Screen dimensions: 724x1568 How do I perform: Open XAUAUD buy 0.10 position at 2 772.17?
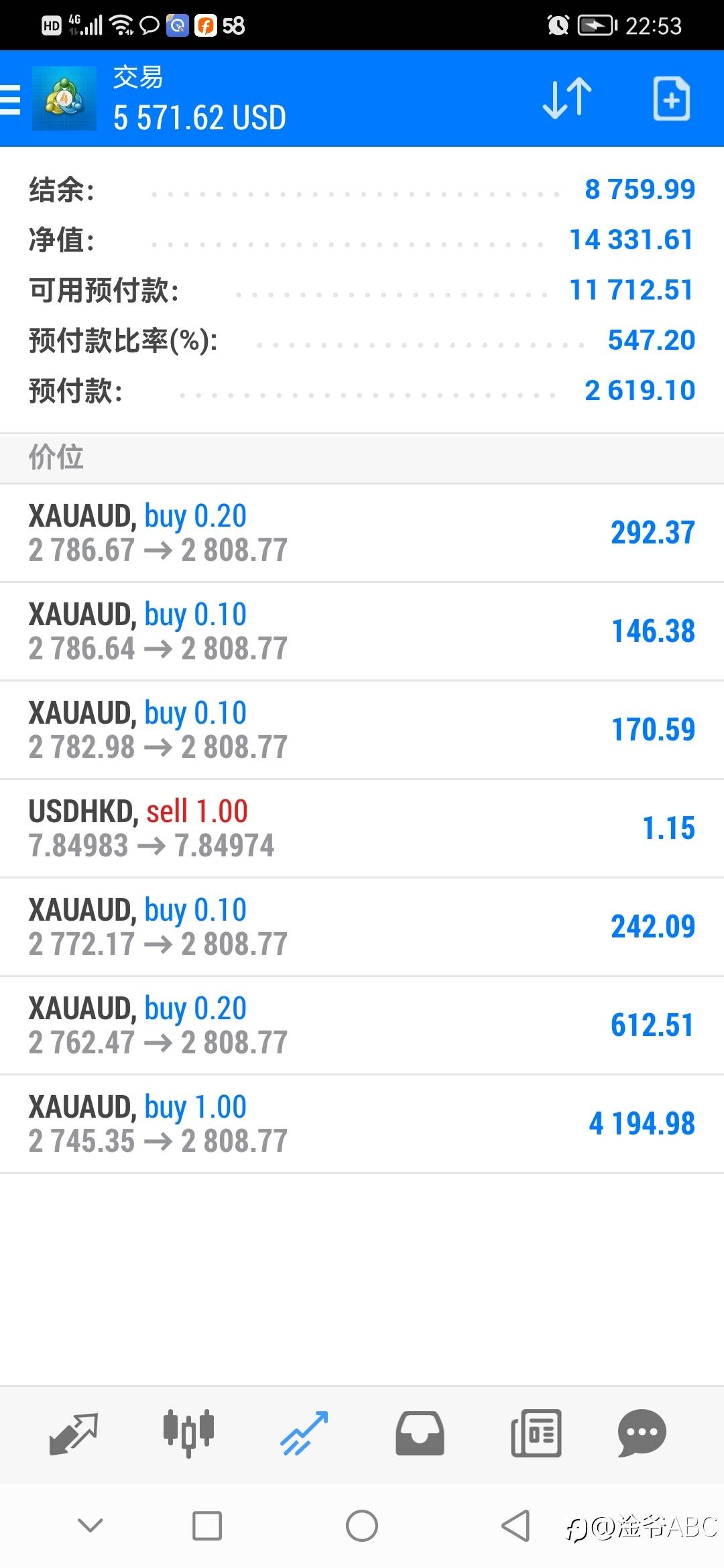coord(362,927)
